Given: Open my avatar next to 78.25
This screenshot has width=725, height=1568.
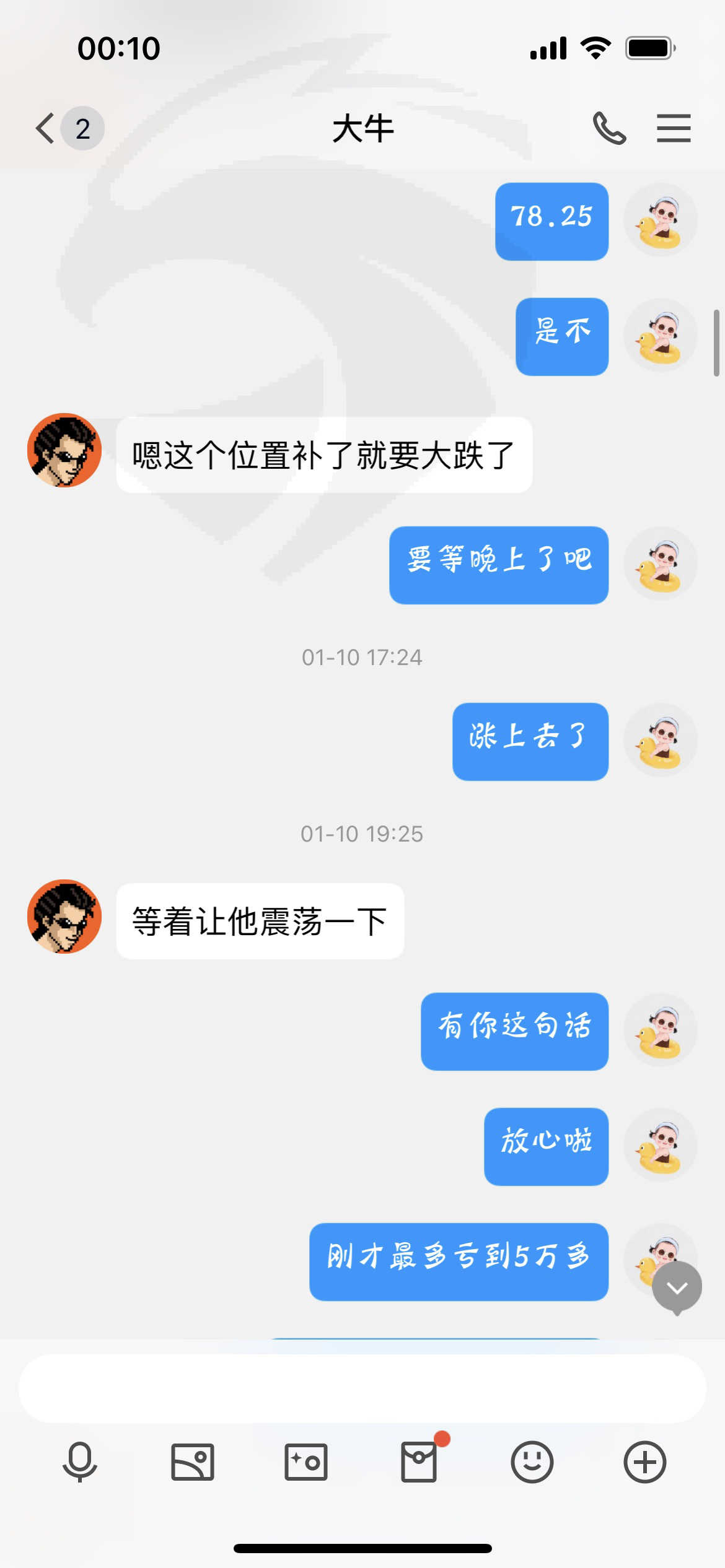Looking at the screenshot, I should coord(661,220).
